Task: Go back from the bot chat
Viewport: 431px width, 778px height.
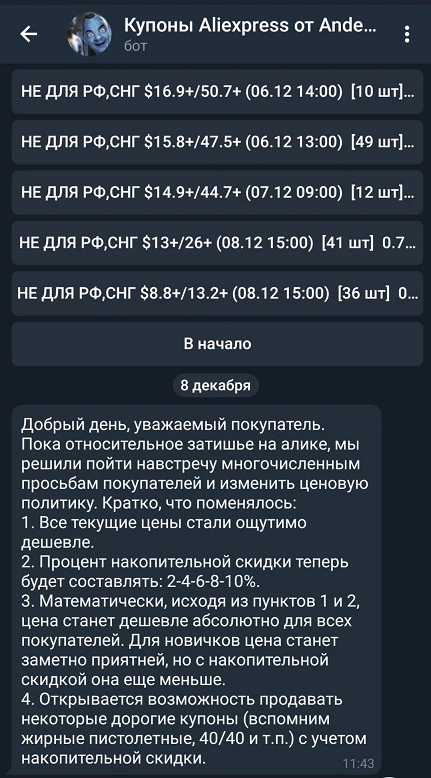Action: point(28,34)
